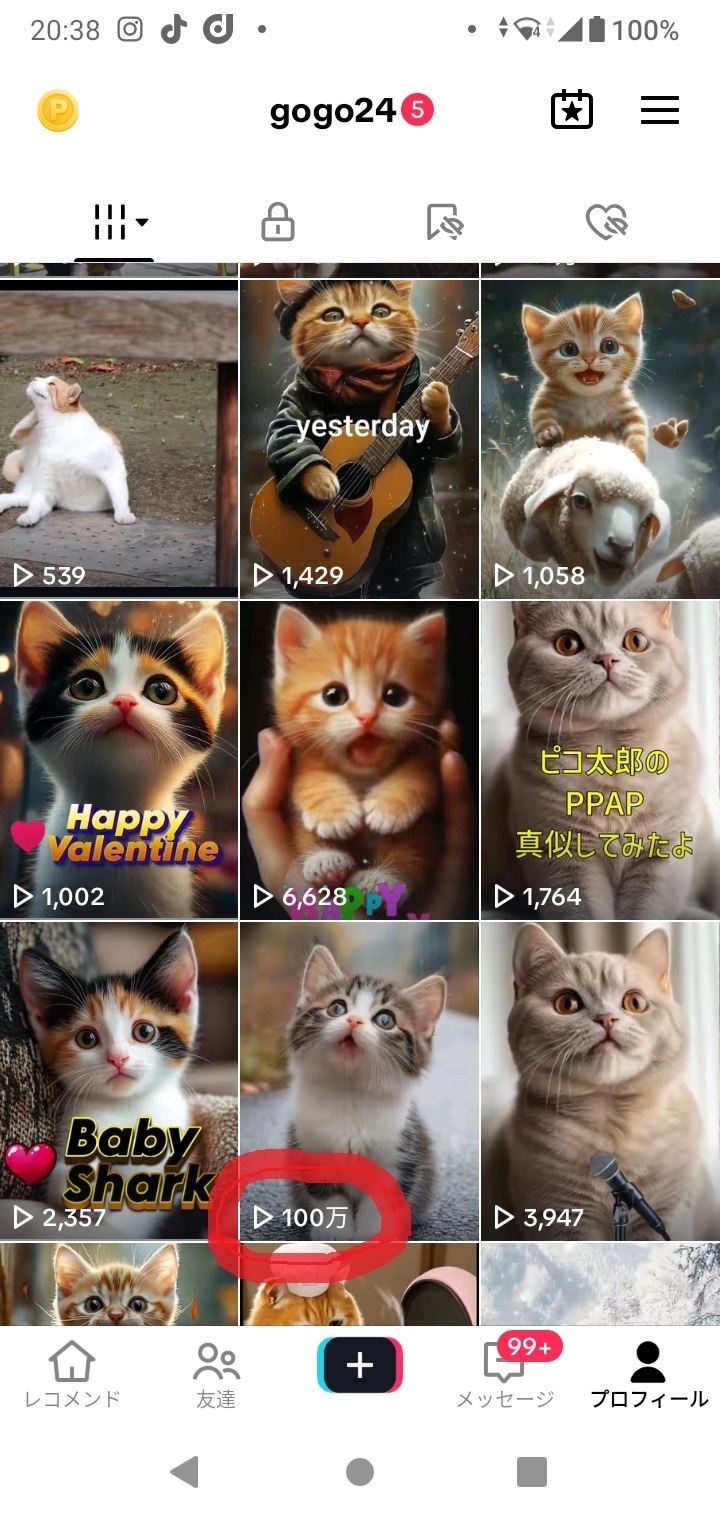This screenshot has height=1520, width=720.
Task: Switch to the hidden bookmarks tab
Action: 444,221
